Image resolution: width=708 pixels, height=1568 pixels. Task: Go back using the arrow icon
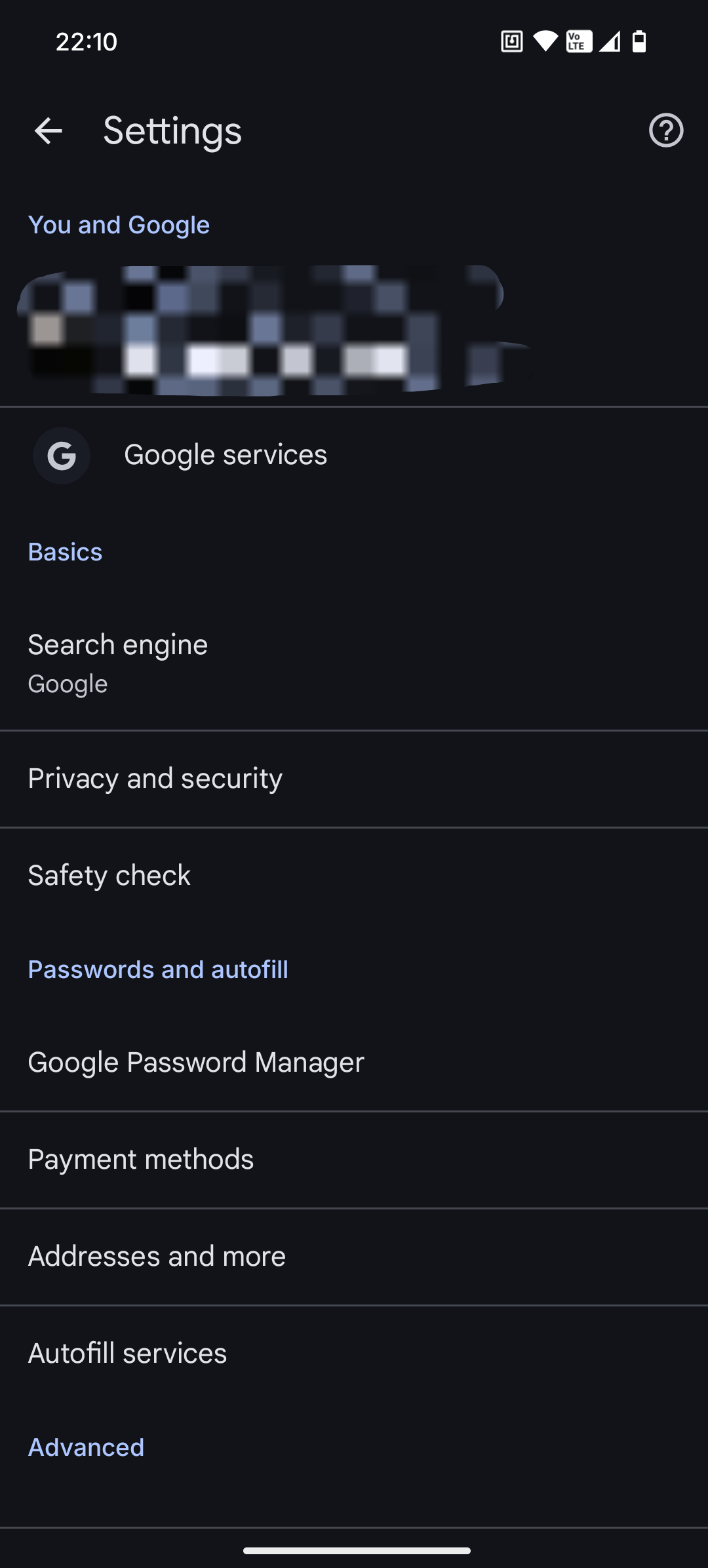pyautogui.click(x=48, y=131)
